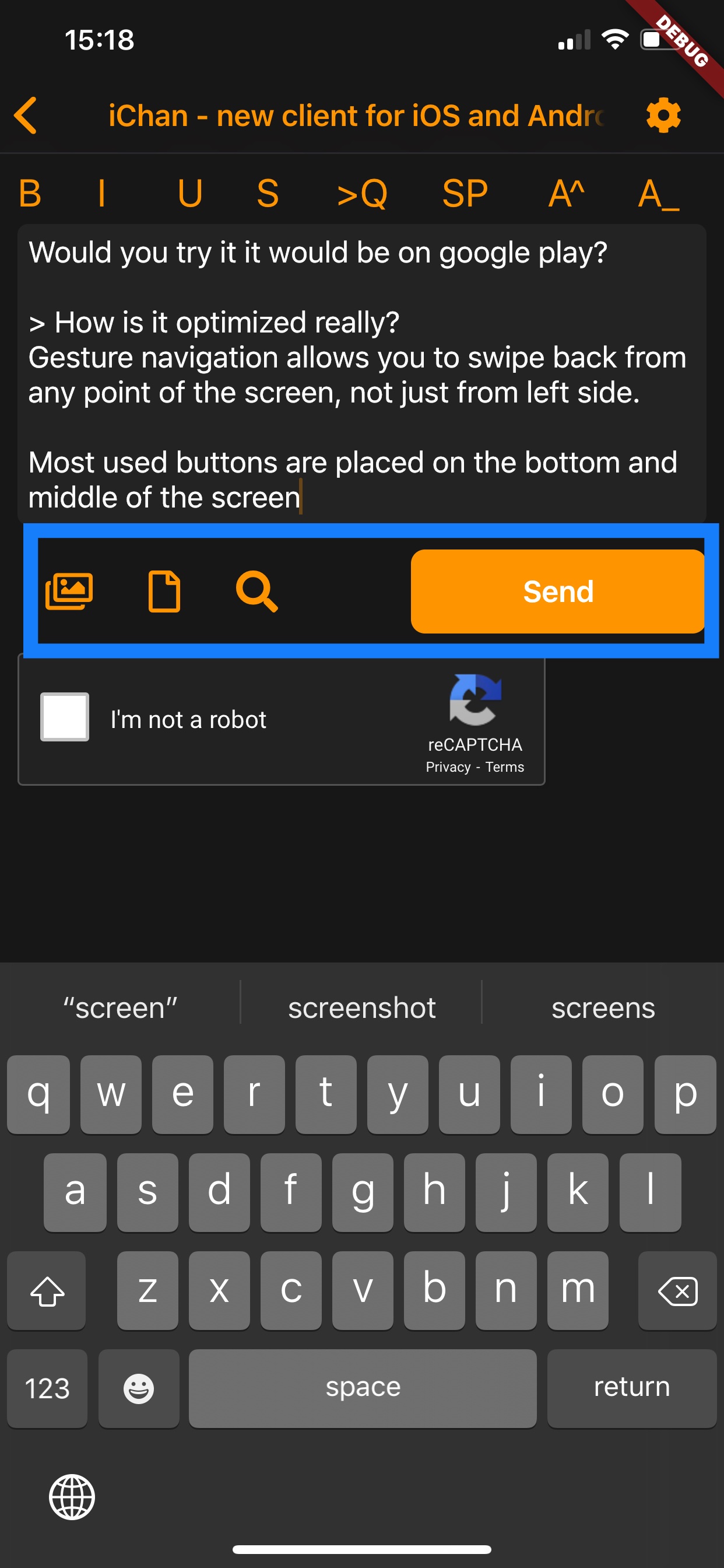Hit the keyboard backspace key
Screen dimensions: 724x1568
tap(677, 1290)
